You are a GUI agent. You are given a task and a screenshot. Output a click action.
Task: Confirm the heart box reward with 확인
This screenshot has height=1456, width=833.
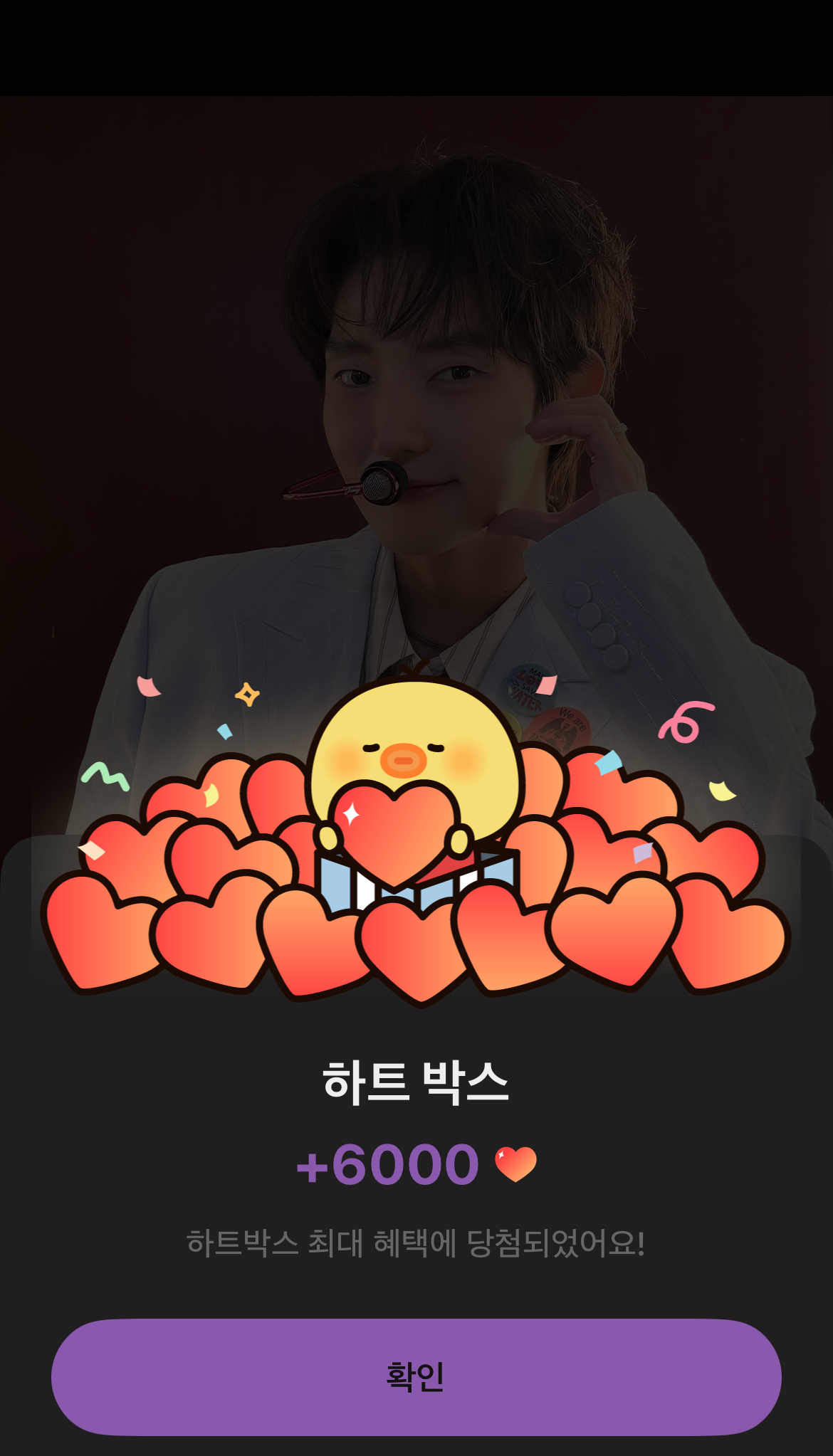click(x=416, y=1376)
